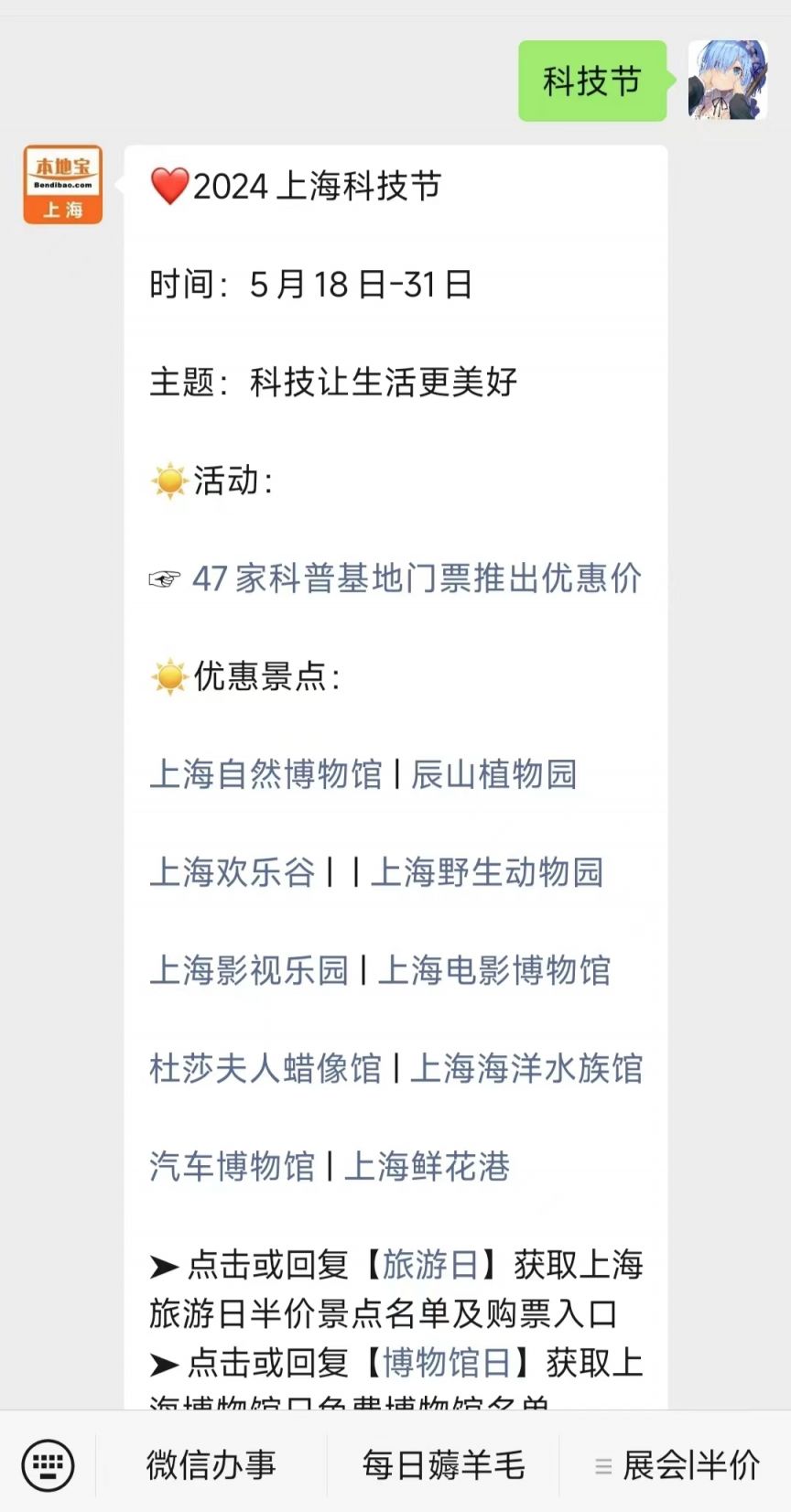Switch to keyboard input mode
Screen dimensions: 791x1512
[48, 1465]
